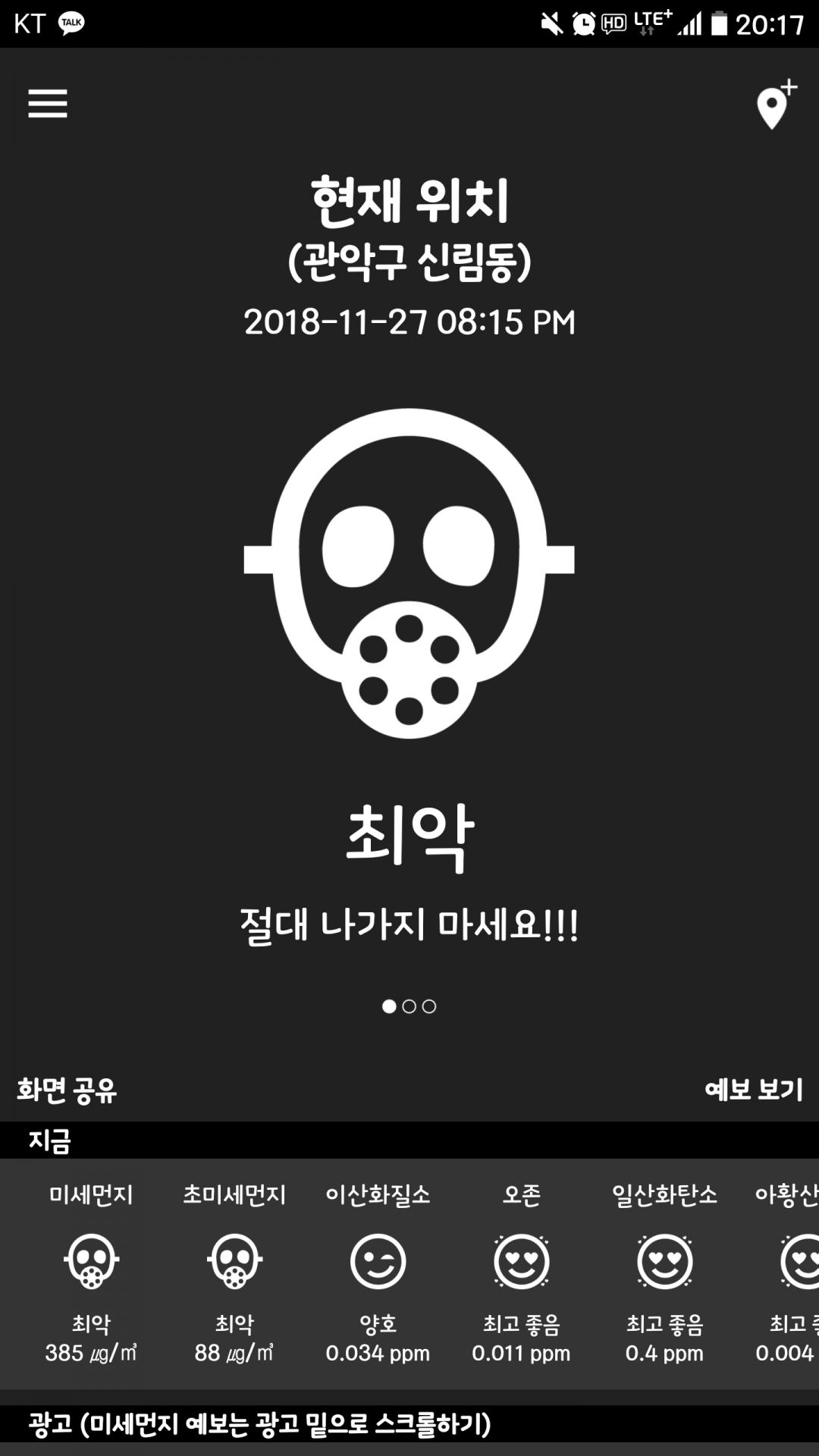Open the 미세먼지 385 ㎍/㎥ detail
This screenshot has height=1456, width=819.
pos(91,1274)
